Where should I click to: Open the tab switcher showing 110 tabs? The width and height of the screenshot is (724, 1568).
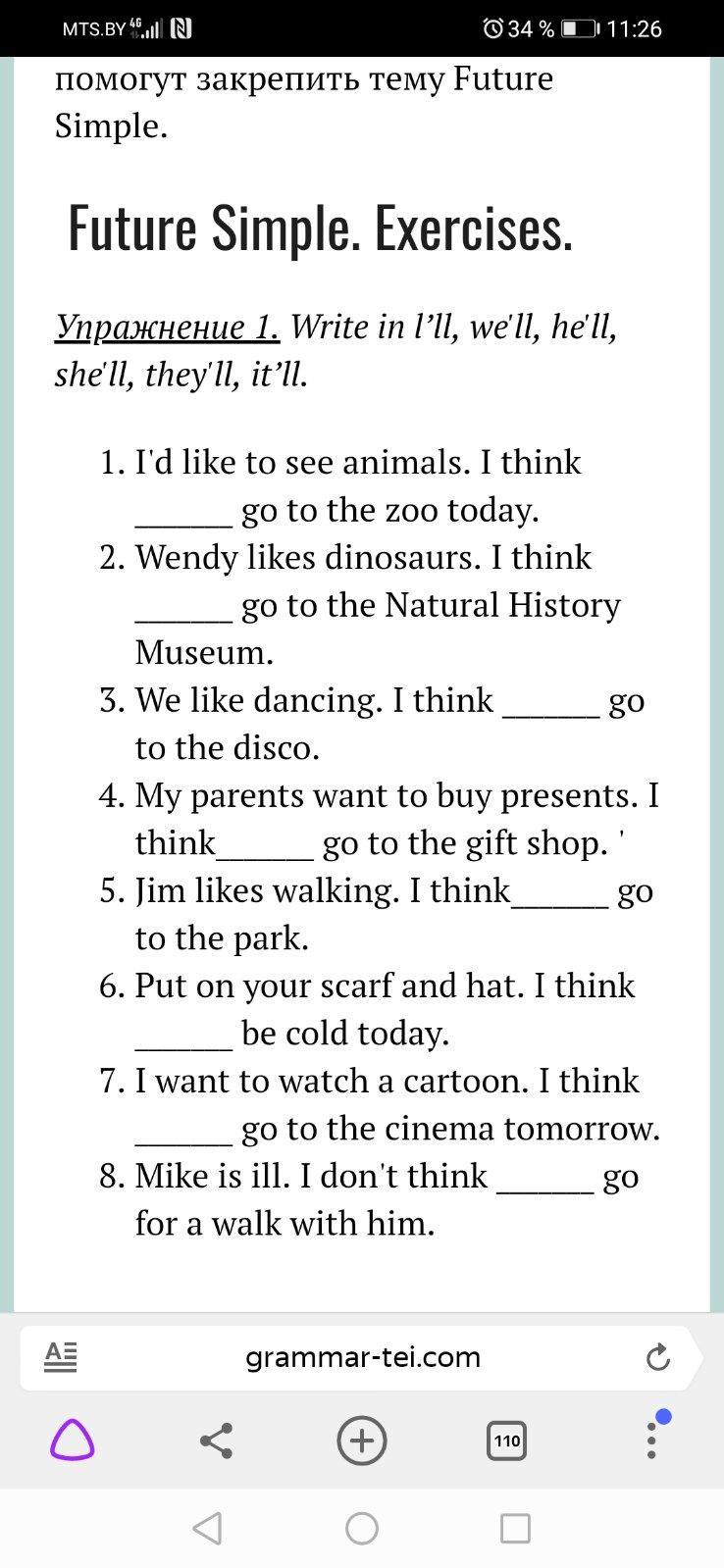pos(506,1441)
